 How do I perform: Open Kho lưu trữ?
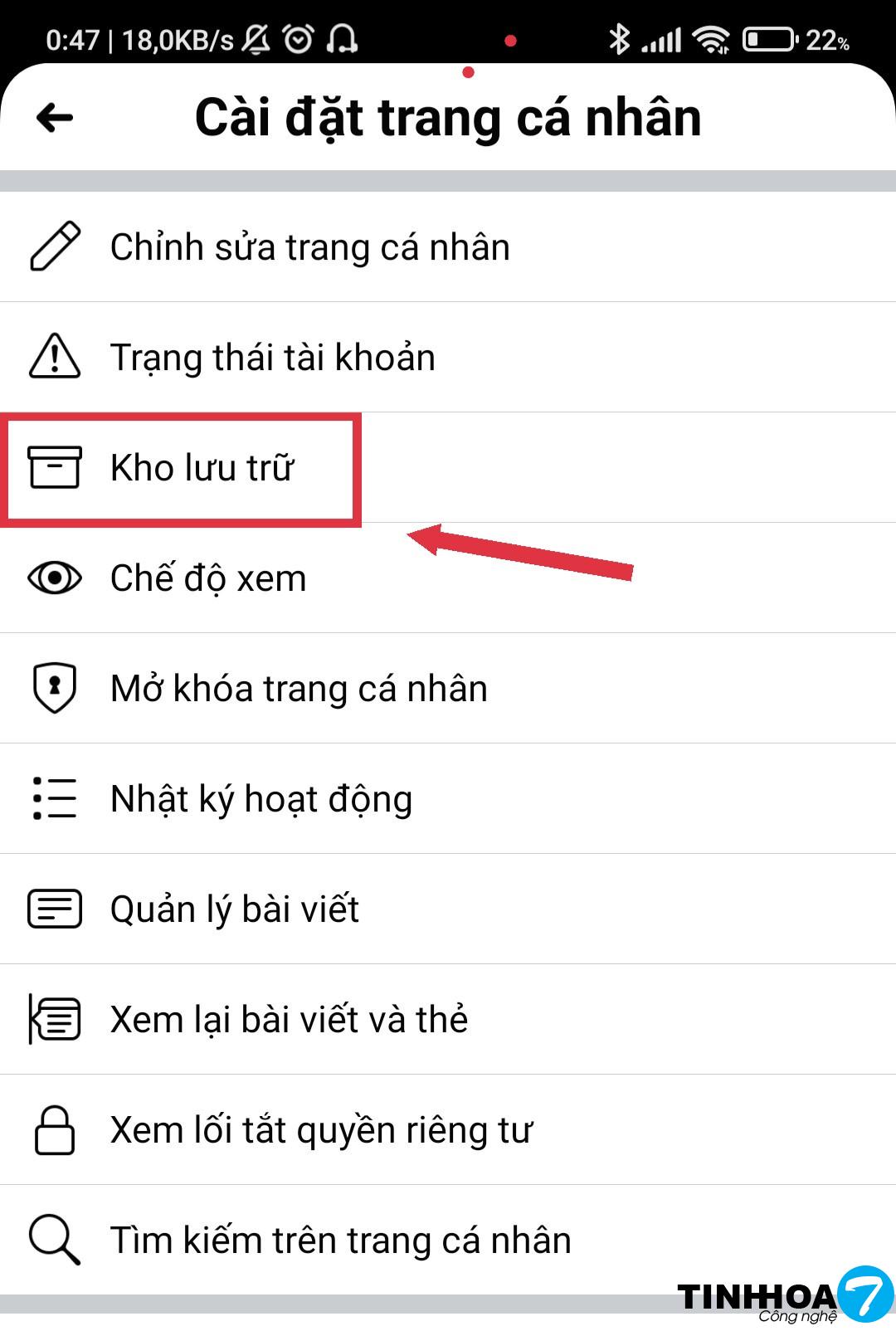tap(202, 468)
